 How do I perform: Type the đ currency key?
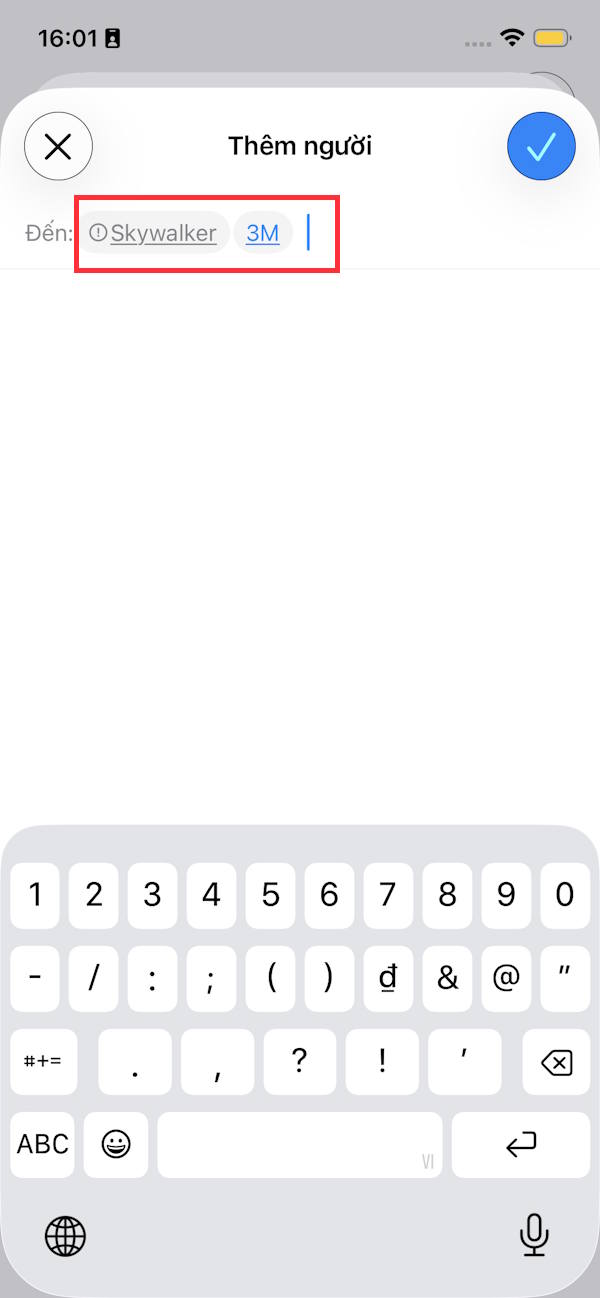[388, 978]
